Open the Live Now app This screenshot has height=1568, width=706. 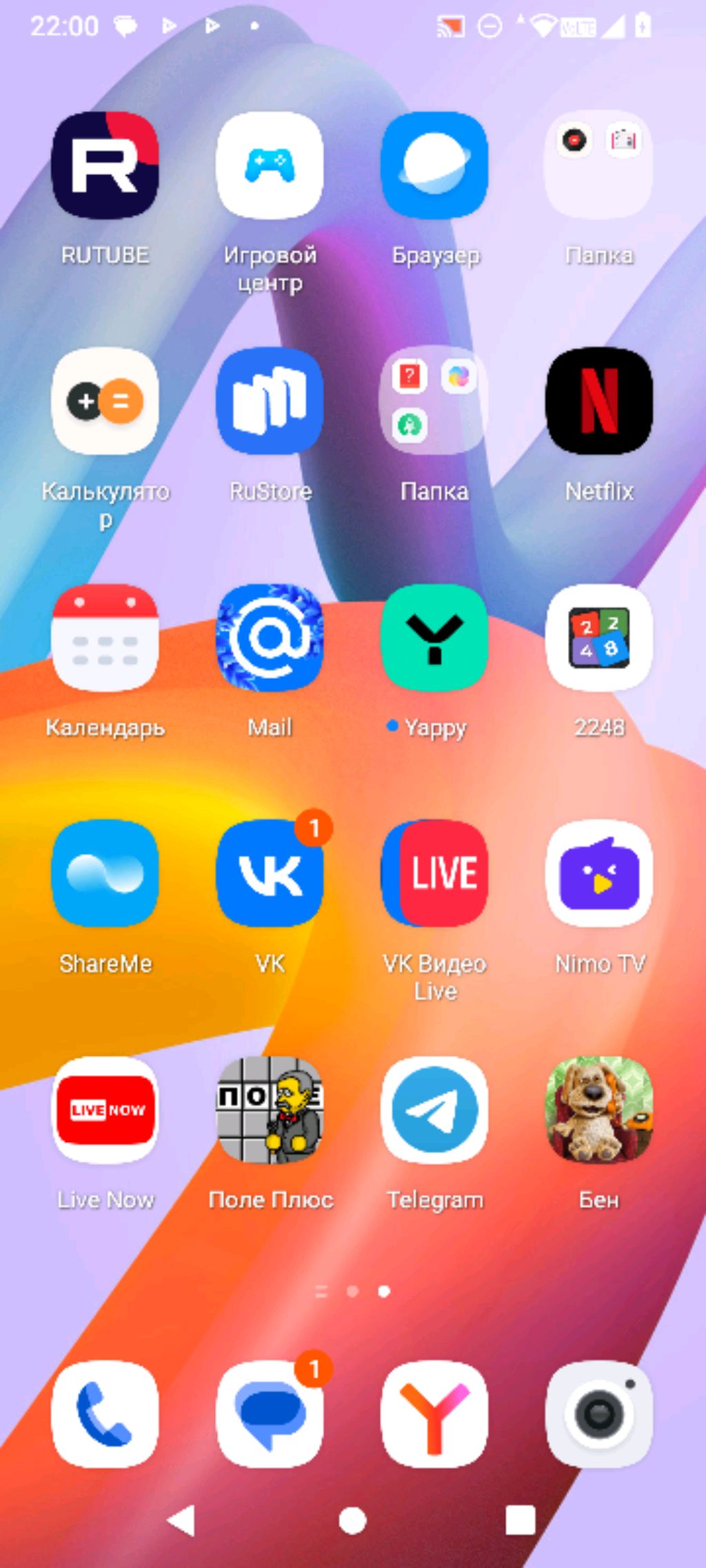(x=105, y=1110)
